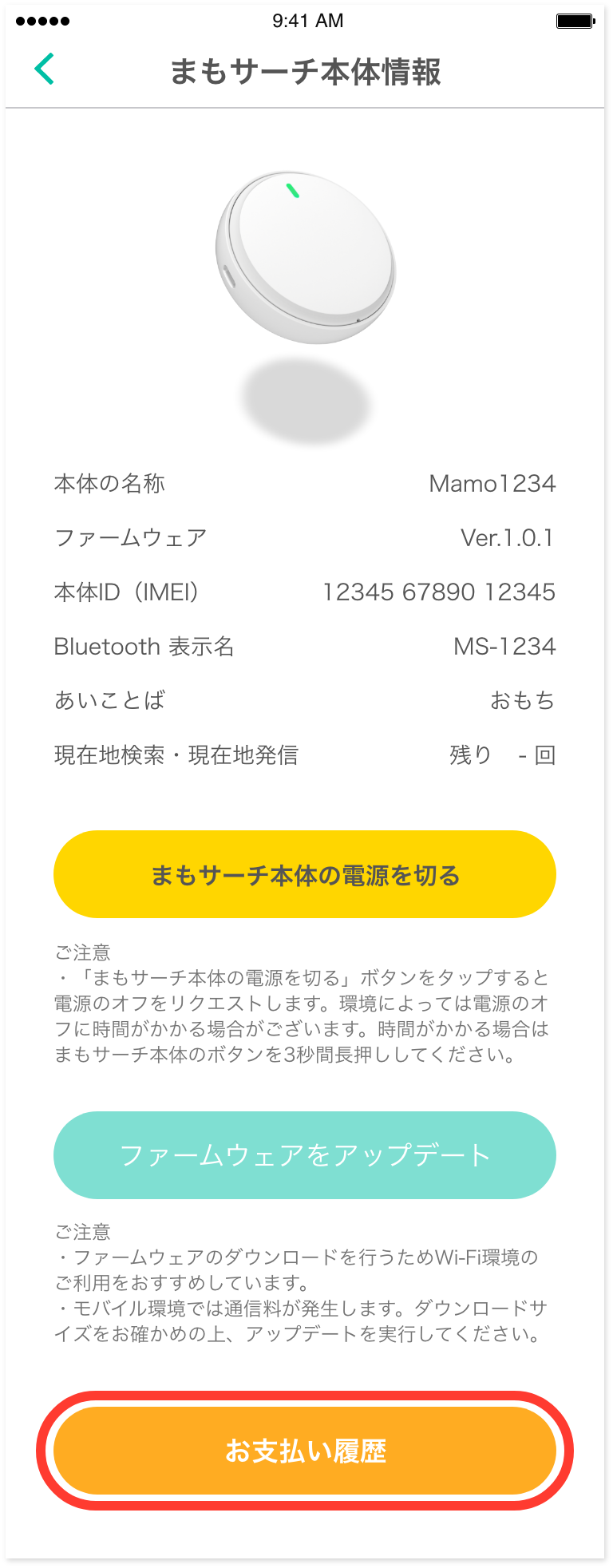
Task: Go back using the green arrow
Action: pos(45,69)
